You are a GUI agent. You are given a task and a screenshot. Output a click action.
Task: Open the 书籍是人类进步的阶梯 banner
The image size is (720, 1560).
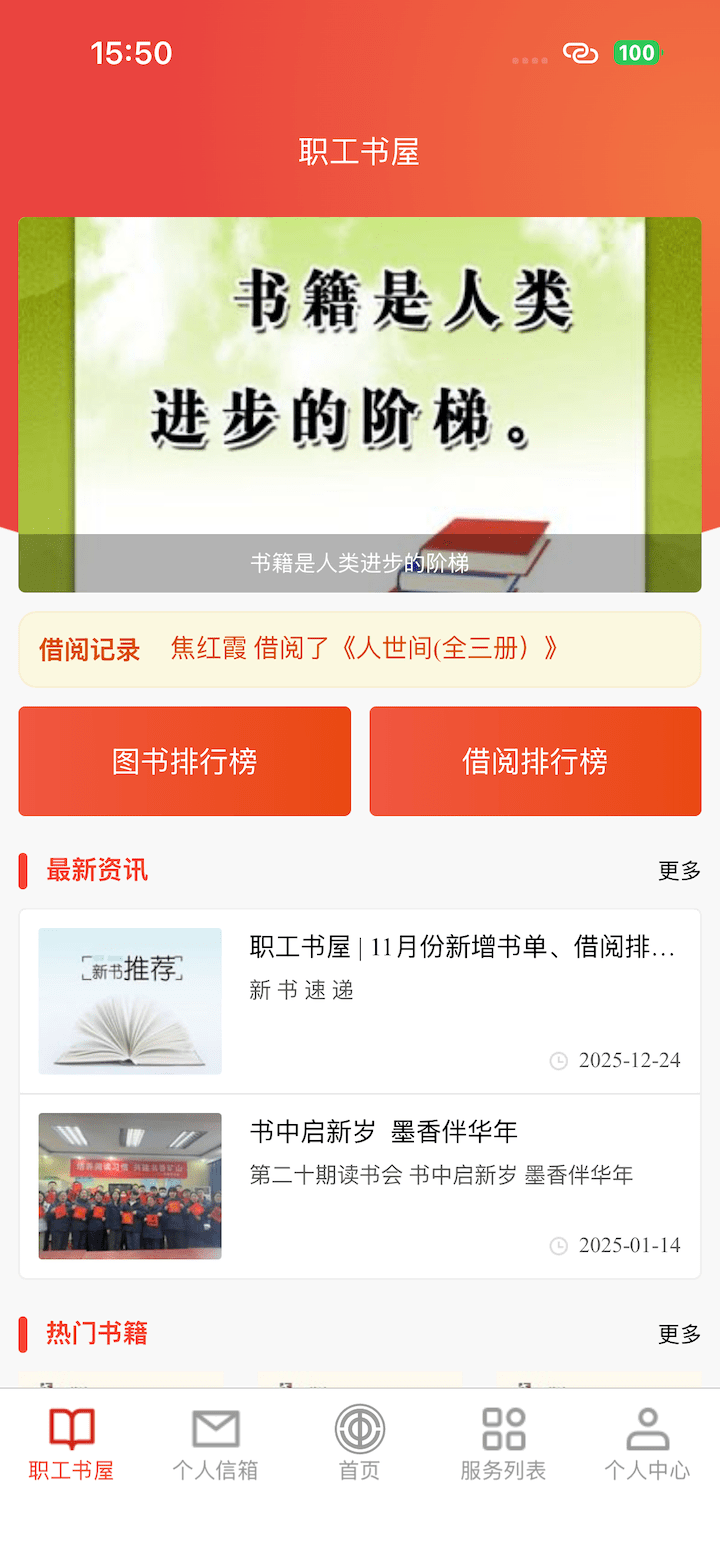coord(360,404)
